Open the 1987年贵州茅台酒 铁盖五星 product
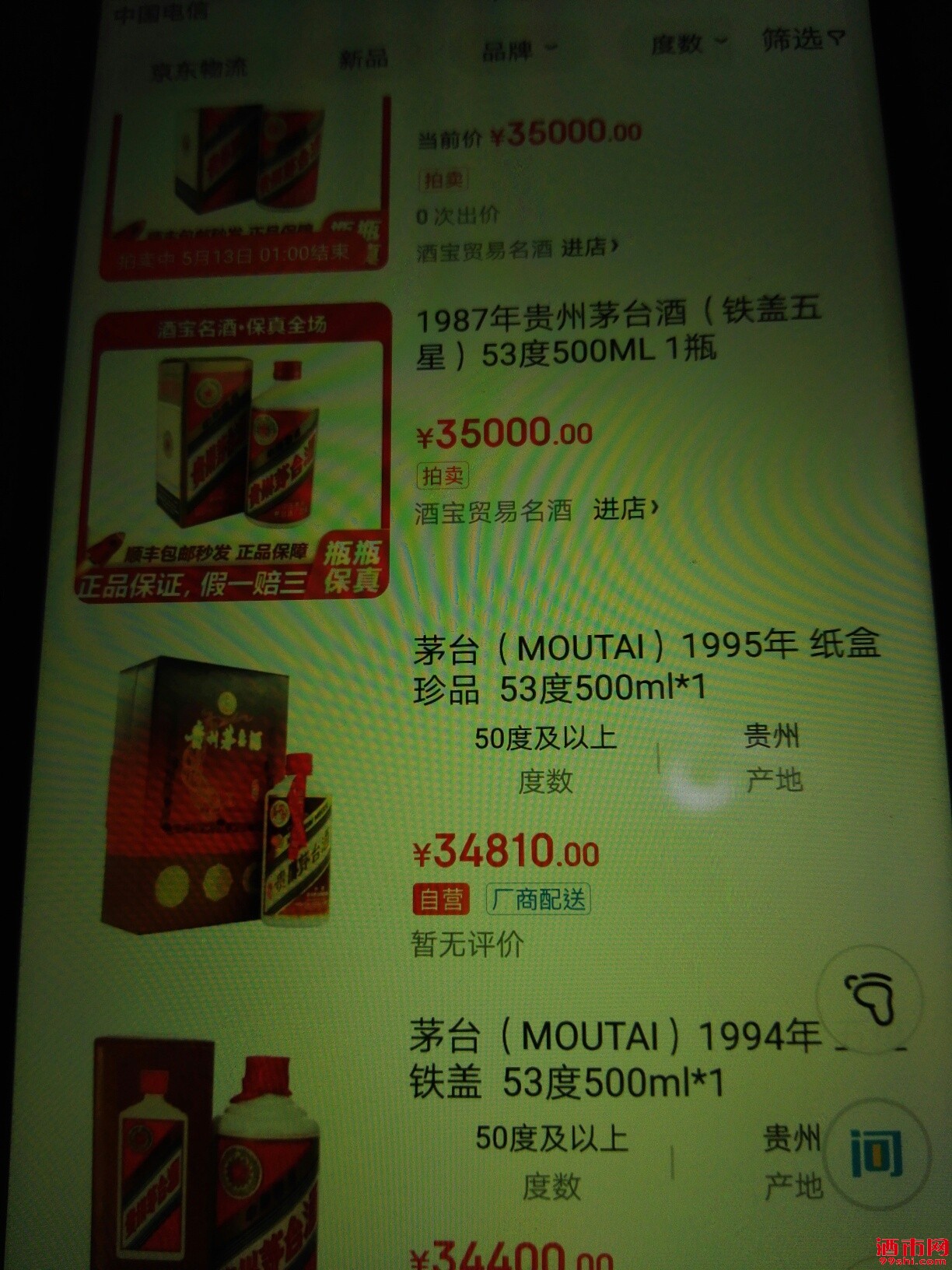The width and height of the screenshot is (952, 1270). click(x=618, y=332)
